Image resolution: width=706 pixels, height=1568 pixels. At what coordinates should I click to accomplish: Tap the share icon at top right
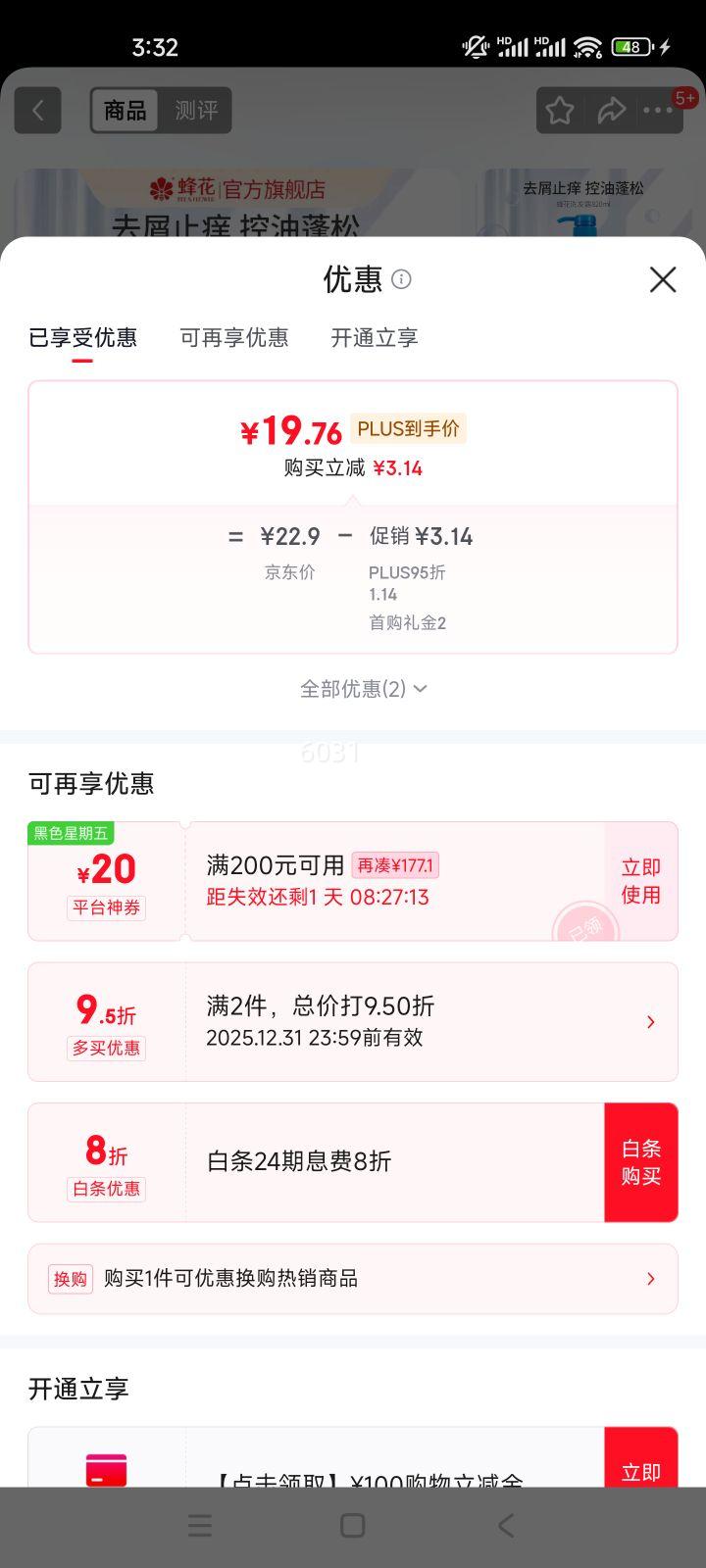pyautogui.click(x=612, y=110)
